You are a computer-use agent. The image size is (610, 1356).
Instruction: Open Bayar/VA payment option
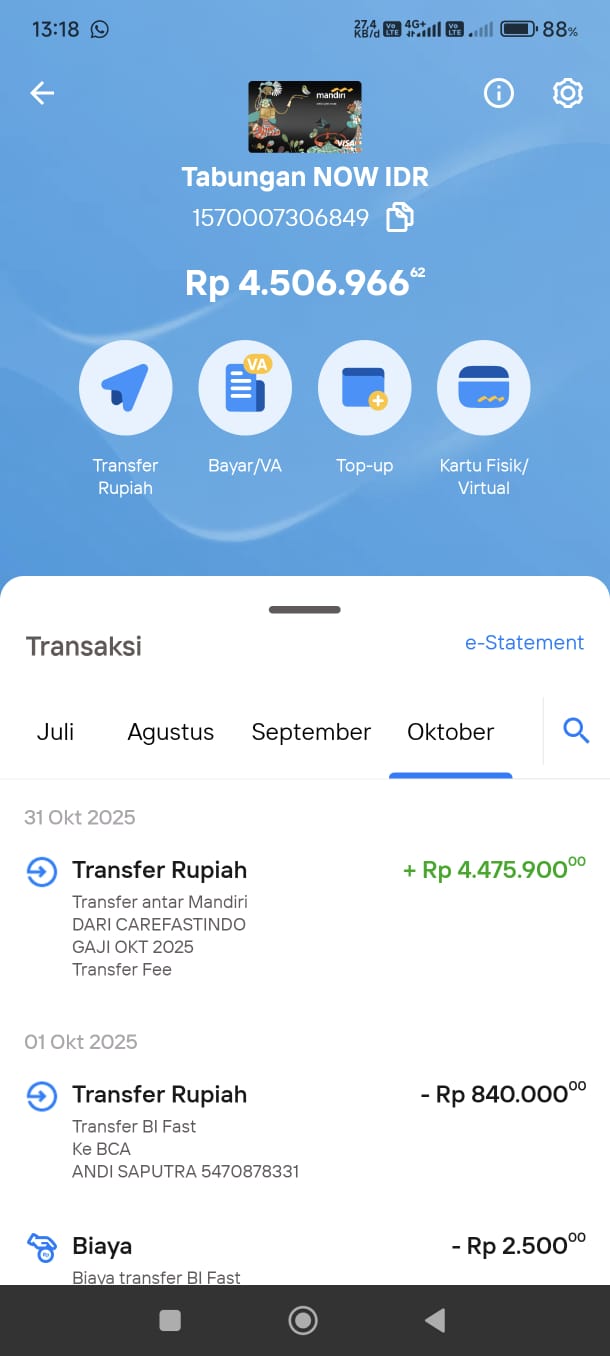coord(245,387)
